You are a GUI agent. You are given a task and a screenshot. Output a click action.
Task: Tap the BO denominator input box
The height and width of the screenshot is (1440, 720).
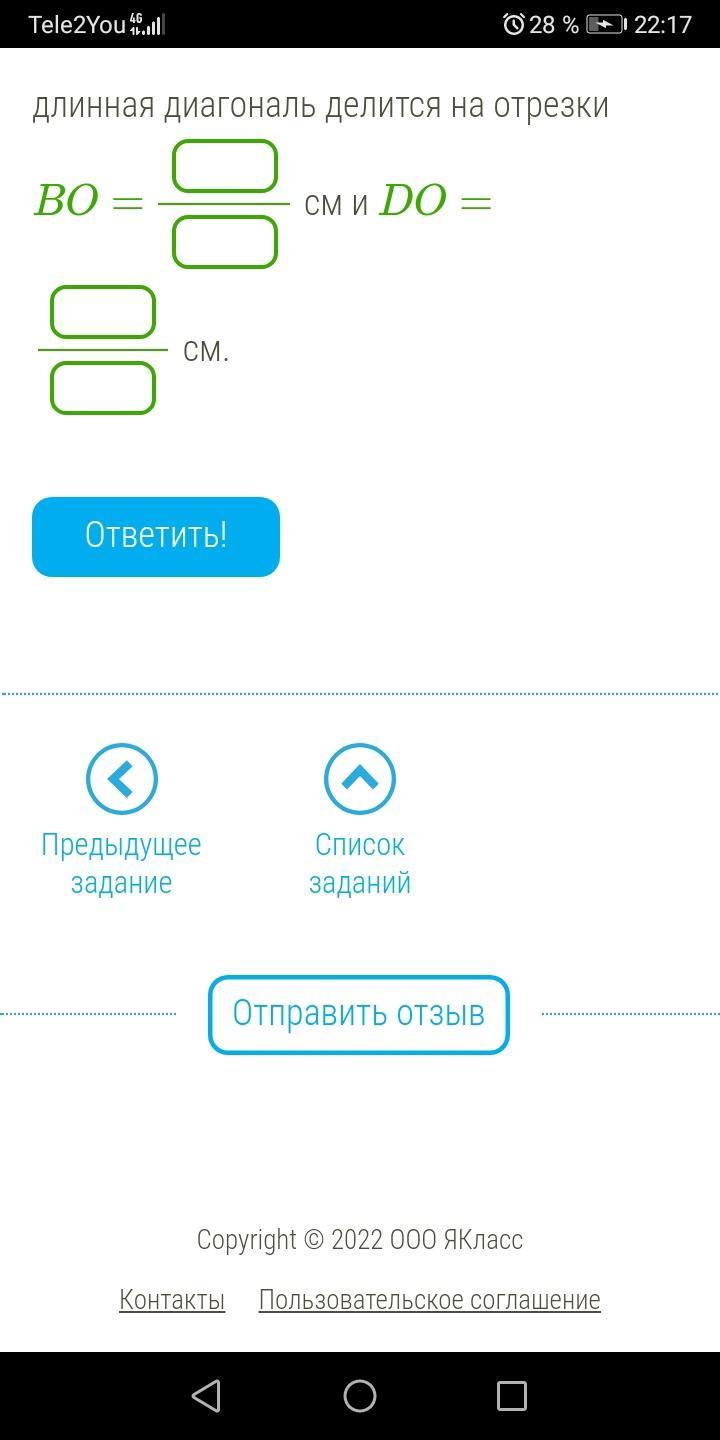225,242
